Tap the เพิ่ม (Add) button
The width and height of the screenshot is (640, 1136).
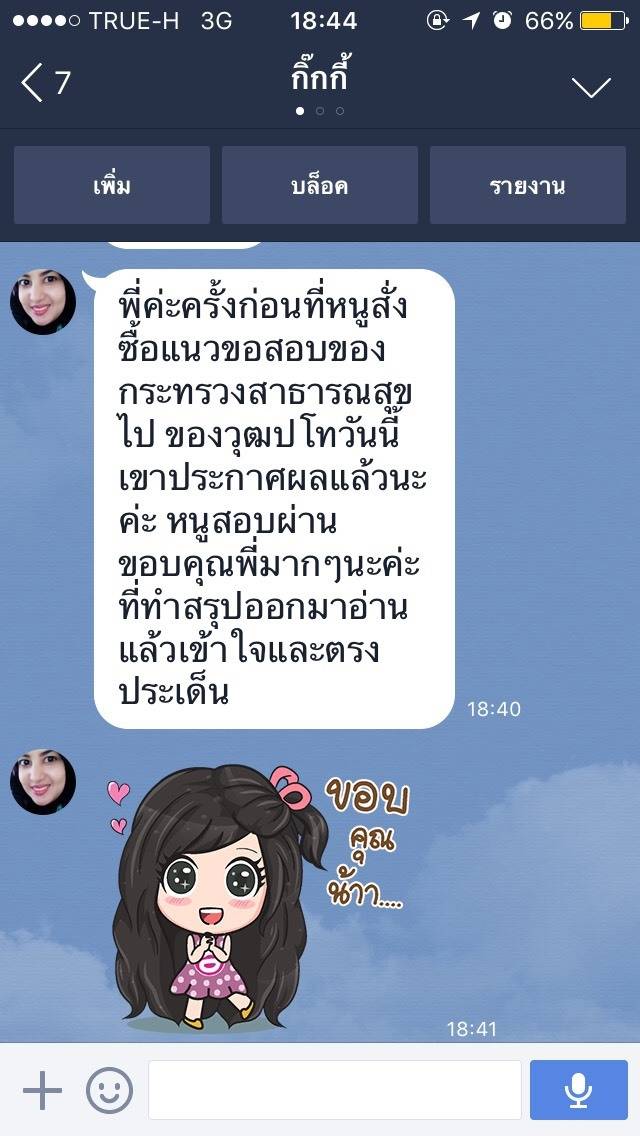(112, 186)
